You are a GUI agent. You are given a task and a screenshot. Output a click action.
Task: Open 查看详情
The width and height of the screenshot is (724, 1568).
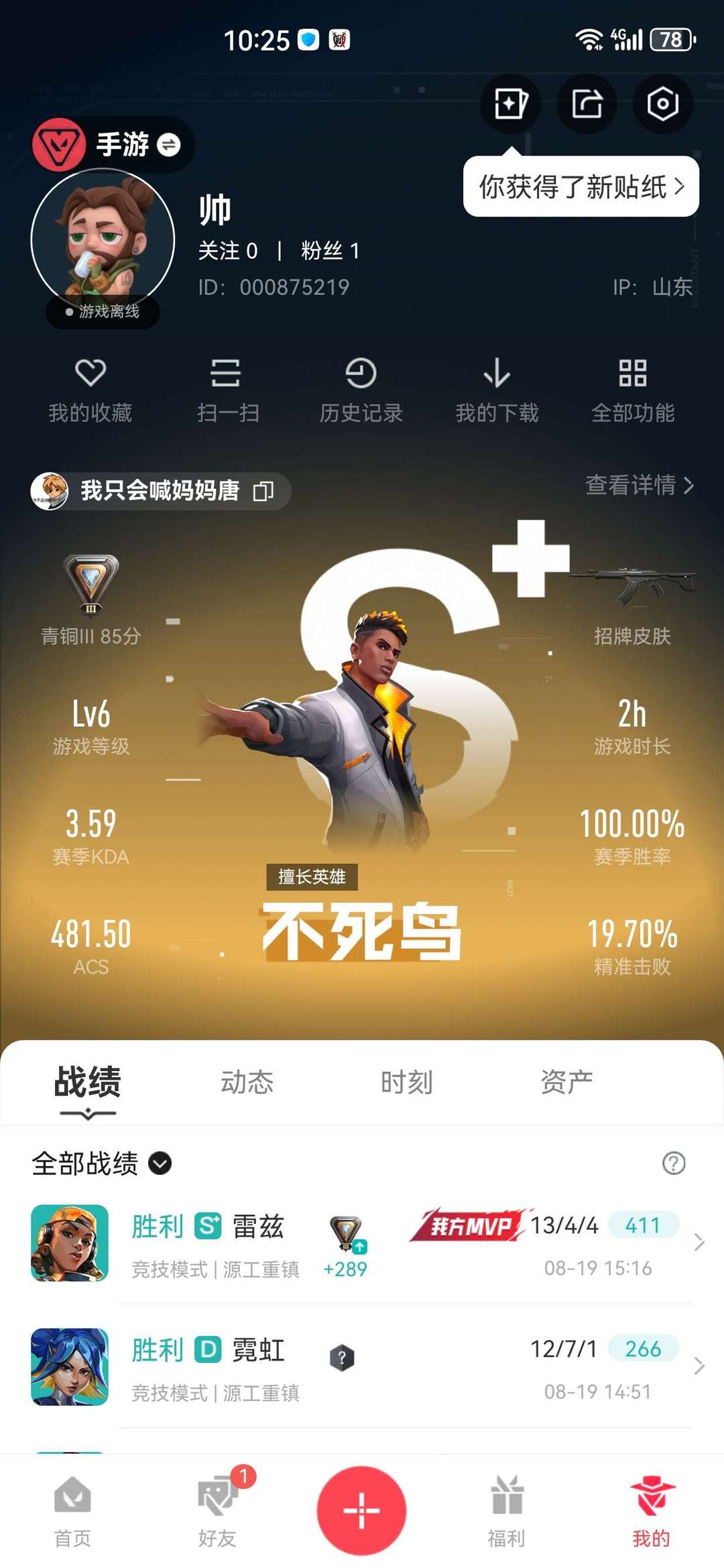tap(640, 485)
